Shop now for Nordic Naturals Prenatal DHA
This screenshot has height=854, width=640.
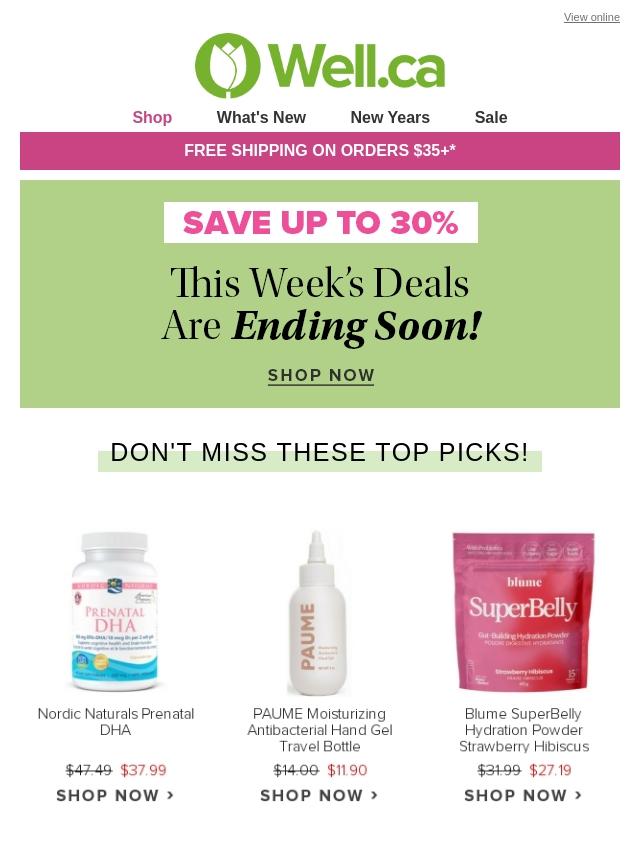pyautogui.click(x=116, y=796)
